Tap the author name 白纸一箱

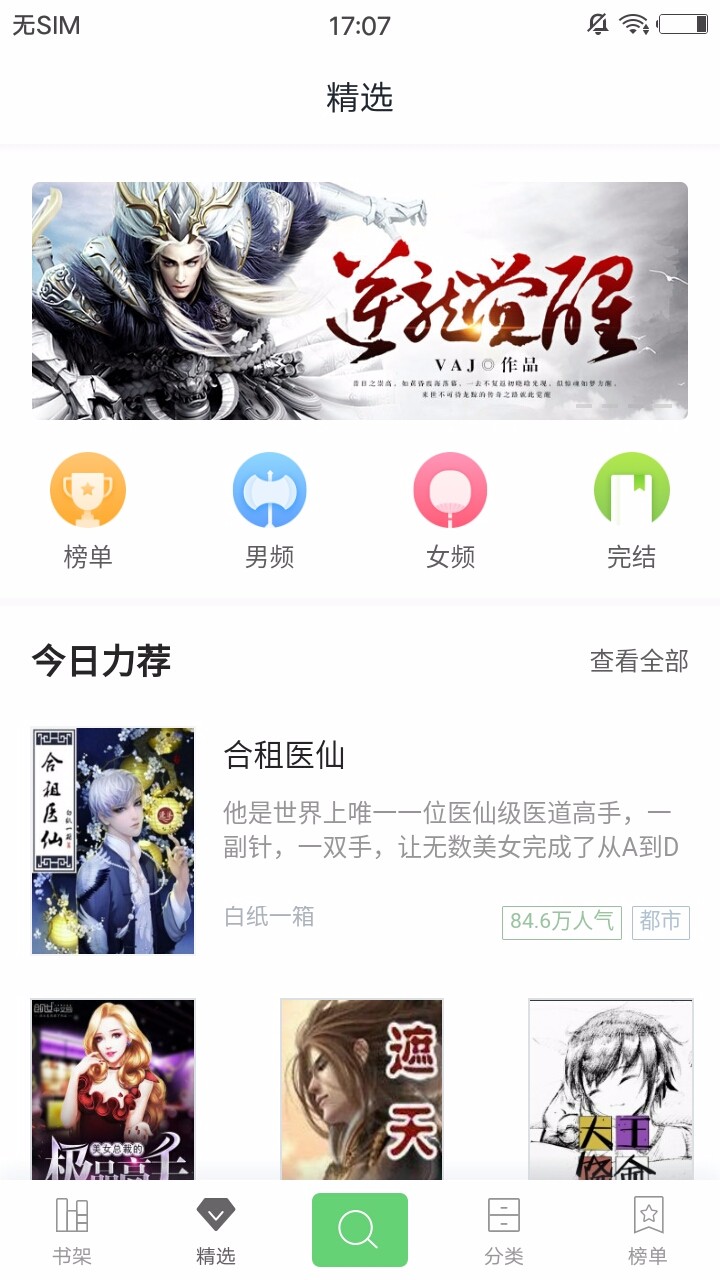266,919
